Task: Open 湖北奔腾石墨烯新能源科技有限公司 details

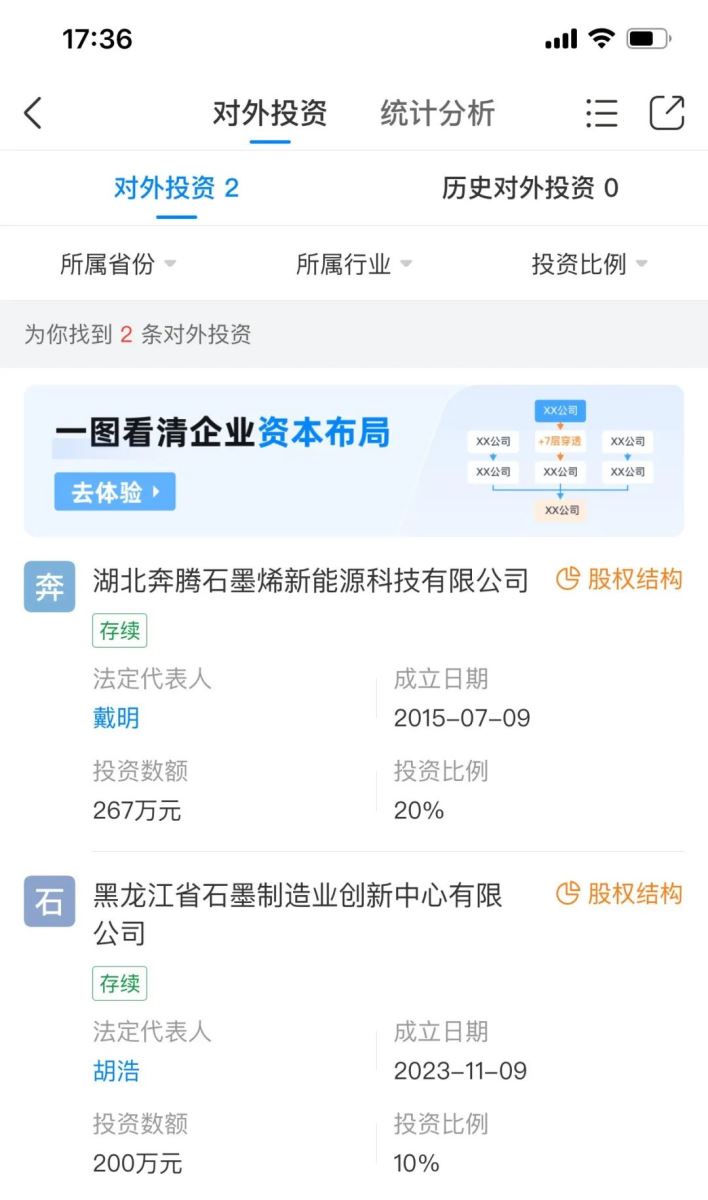Action: point(311,580)
